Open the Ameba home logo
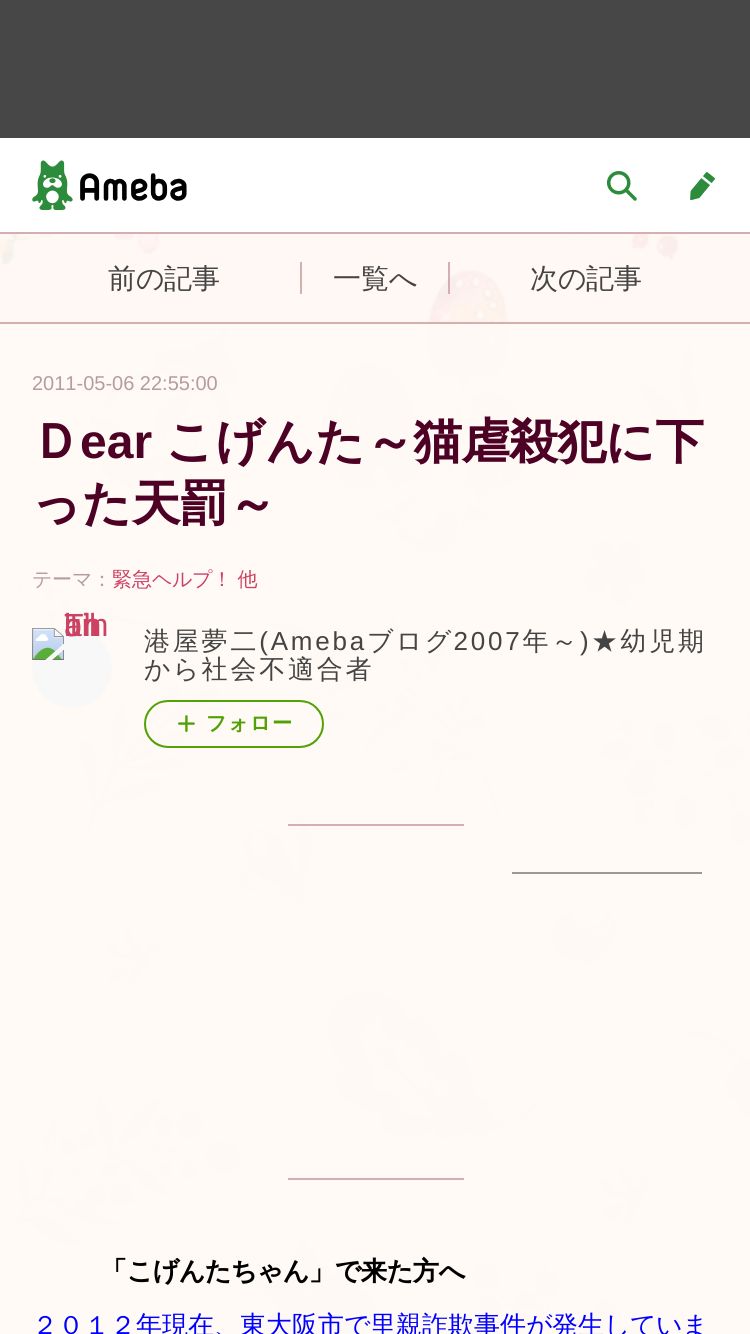 click(110, 186)
